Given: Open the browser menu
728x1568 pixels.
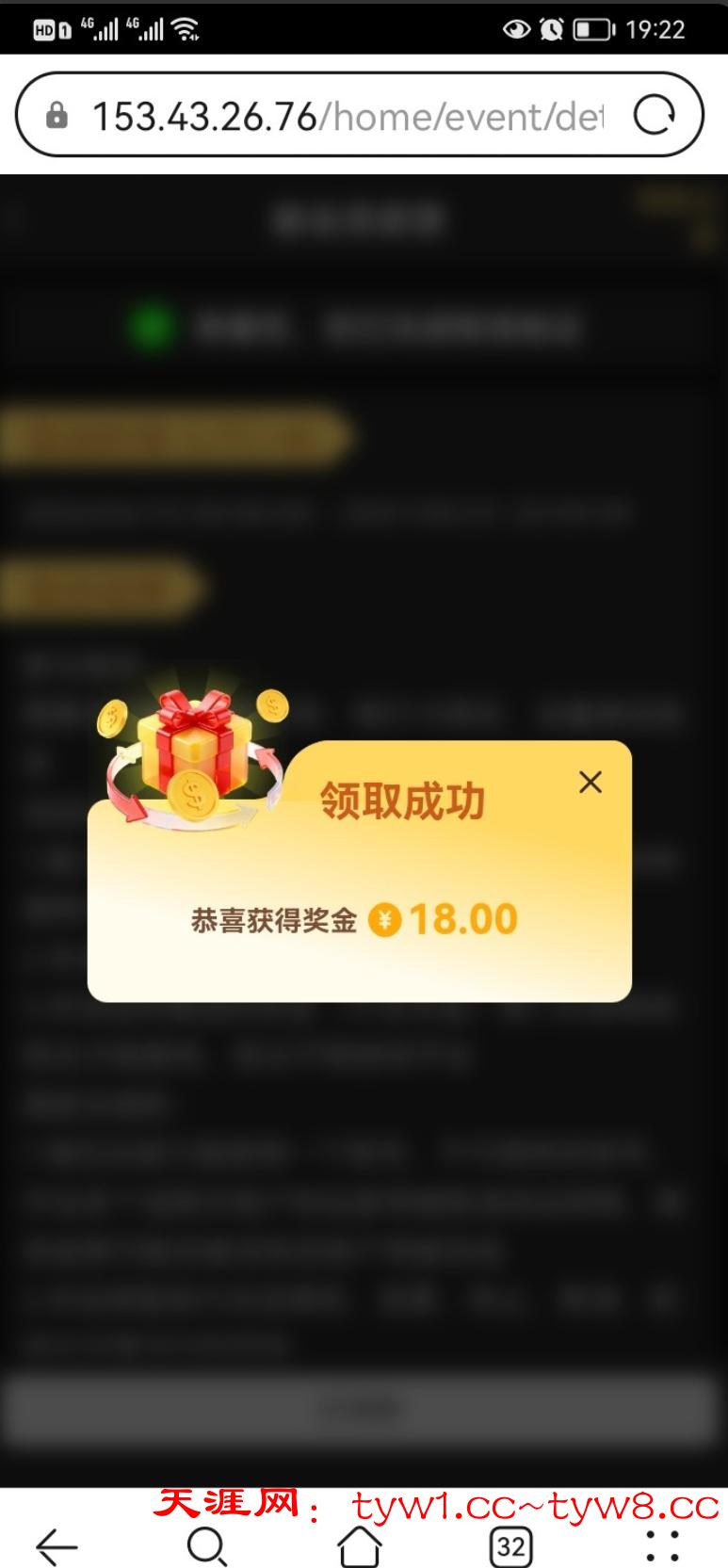Looking at the screenshot, I should click(662, 1546).
